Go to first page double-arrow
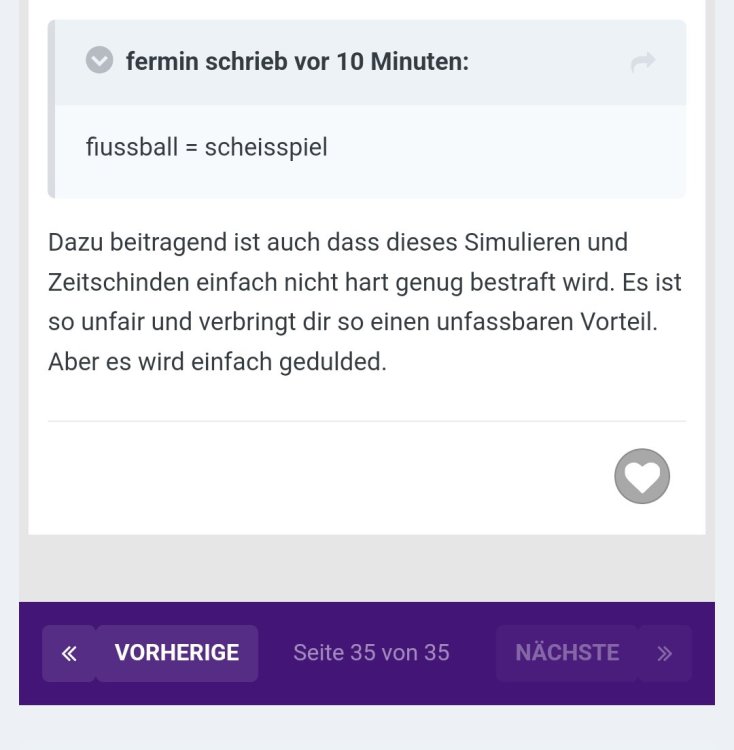This screenshot has width=734, height=750. 69,654
